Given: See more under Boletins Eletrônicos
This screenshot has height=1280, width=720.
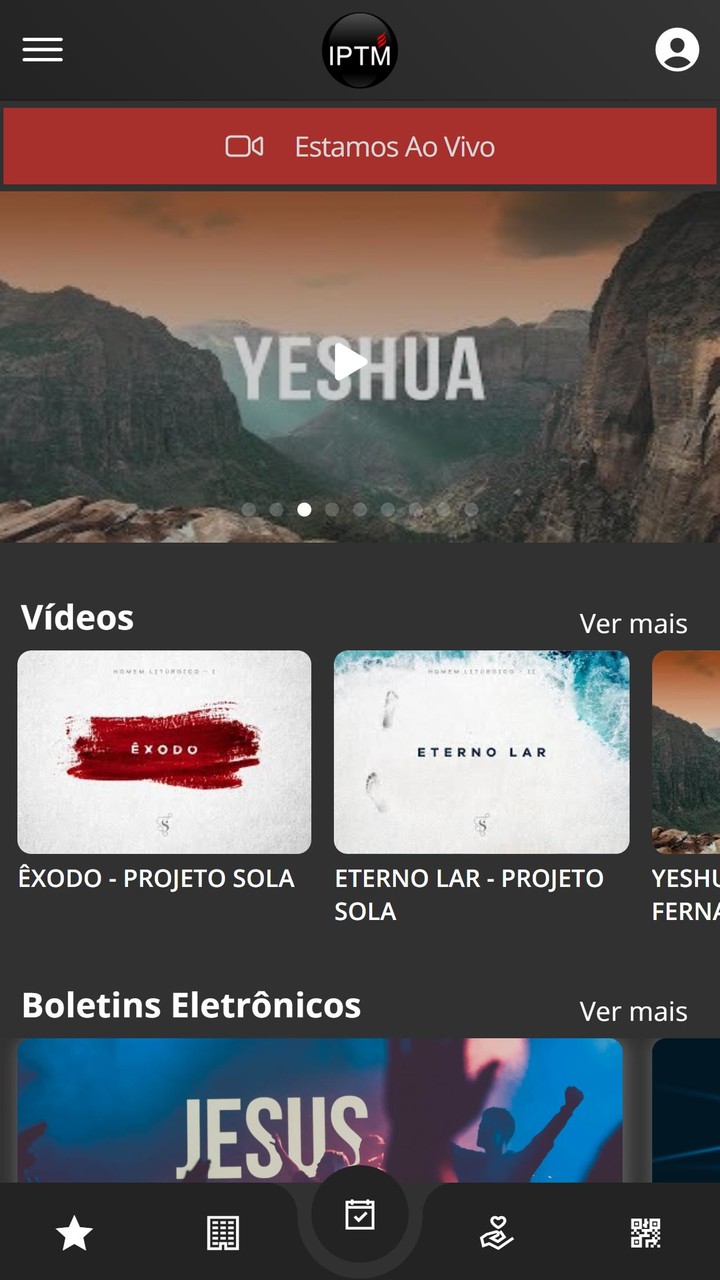Looking at the screenshot, I should (633, 1012).
